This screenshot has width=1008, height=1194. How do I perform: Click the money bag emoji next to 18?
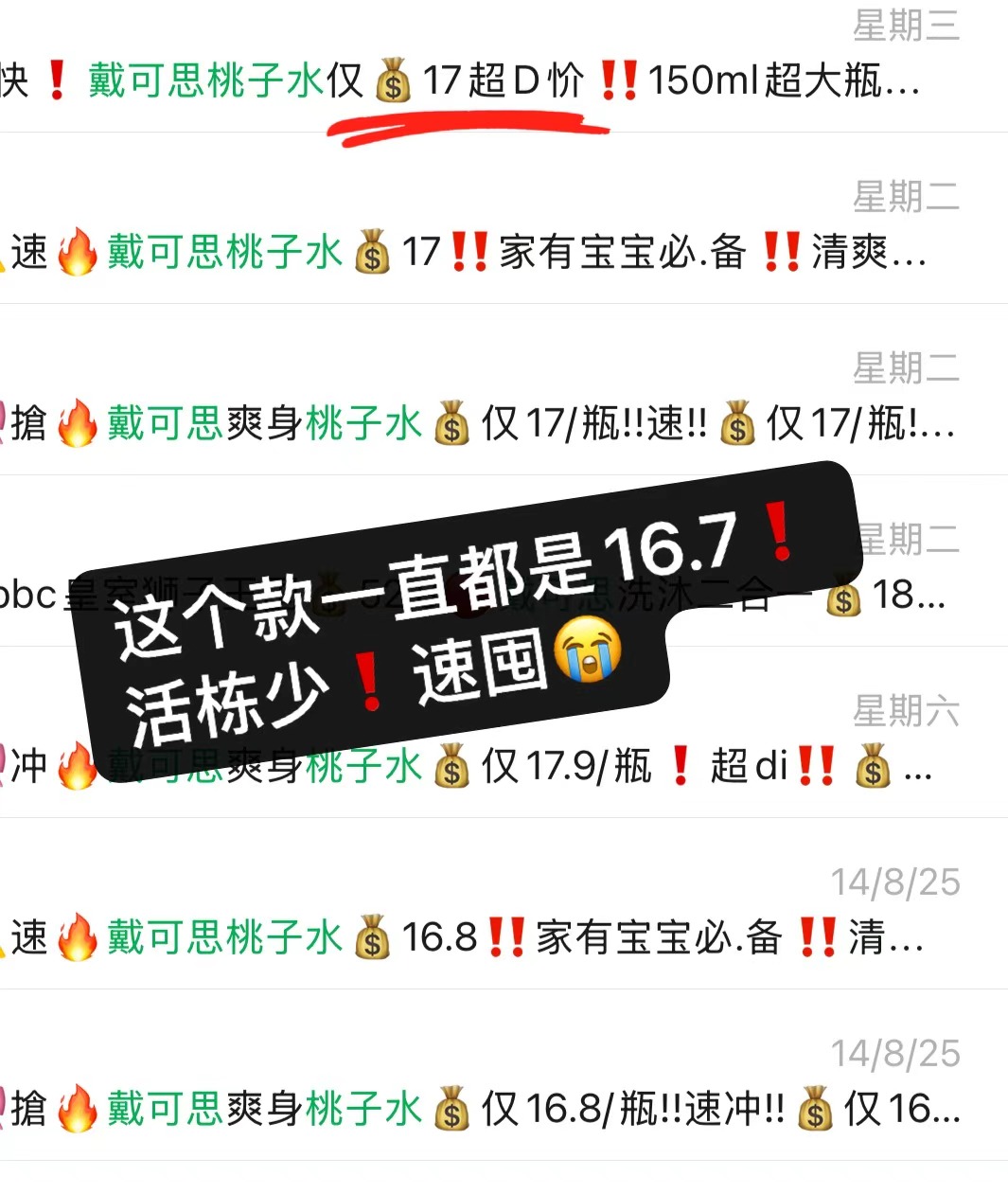(845, 598)
